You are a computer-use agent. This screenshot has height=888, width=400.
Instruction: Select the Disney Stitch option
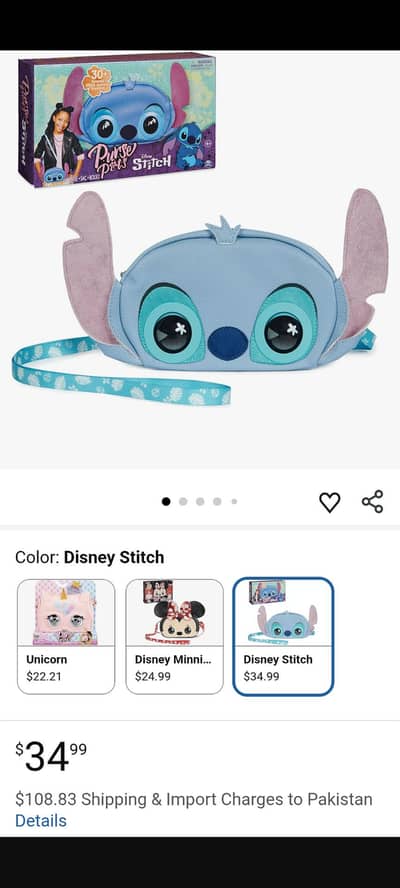tap(283, 637)
